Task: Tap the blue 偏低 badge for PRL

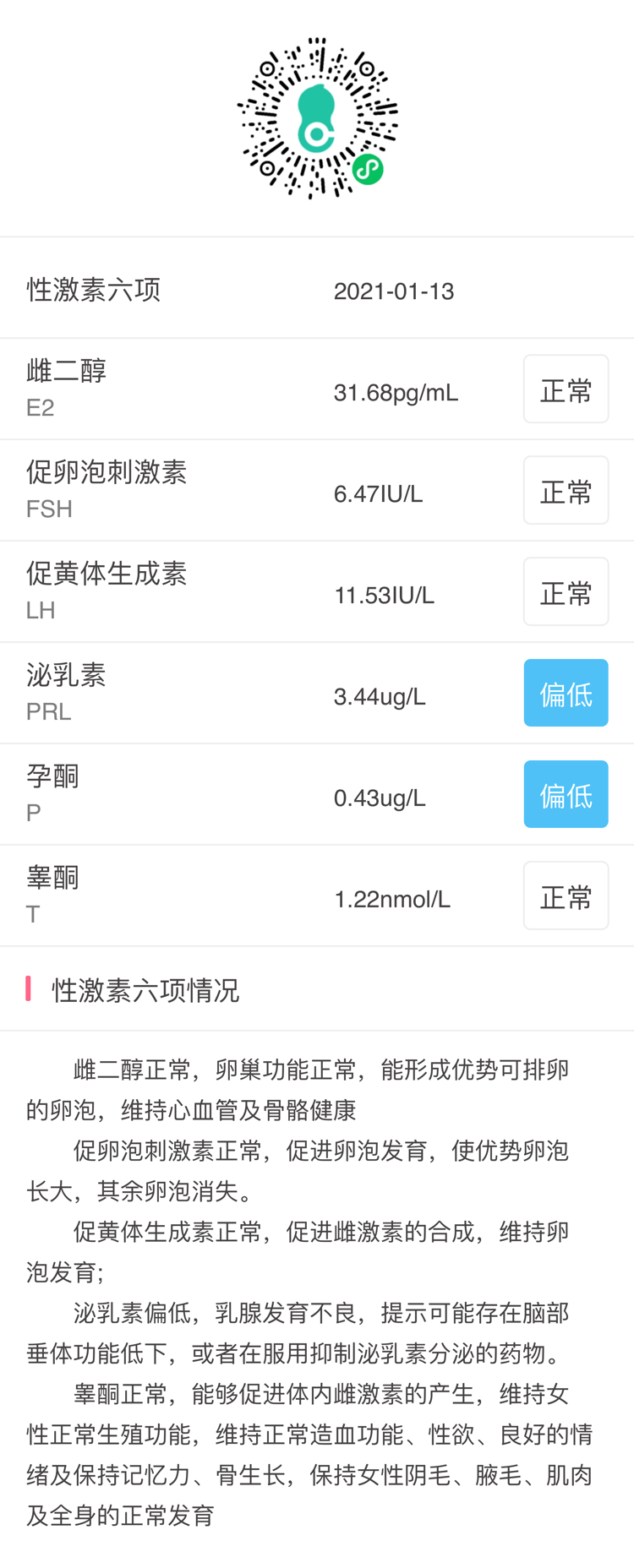Action: pos(566,692)
